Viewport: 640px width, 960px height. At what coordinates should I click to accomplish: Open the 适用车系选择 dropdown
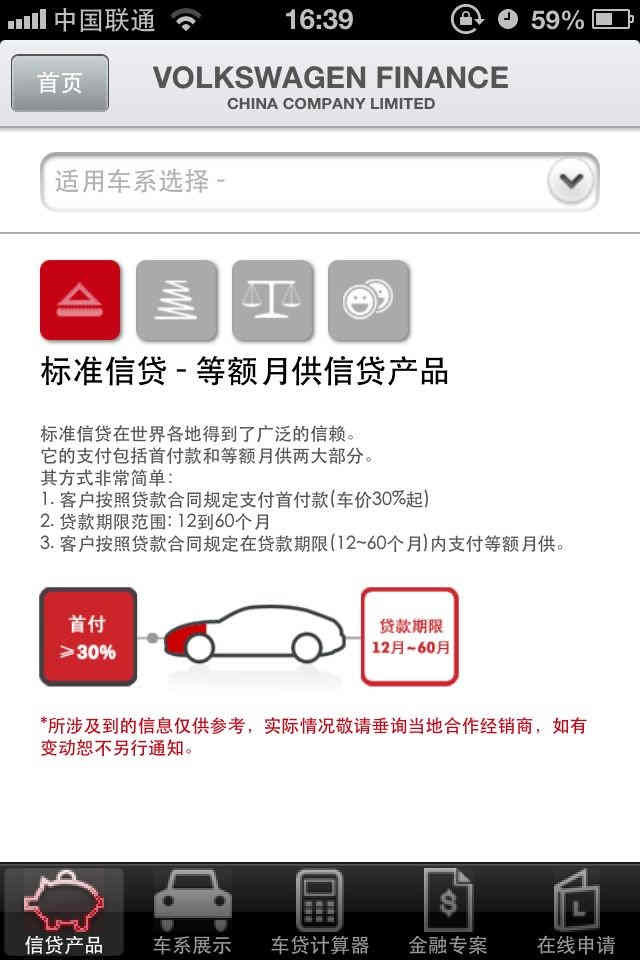(320, 182)
